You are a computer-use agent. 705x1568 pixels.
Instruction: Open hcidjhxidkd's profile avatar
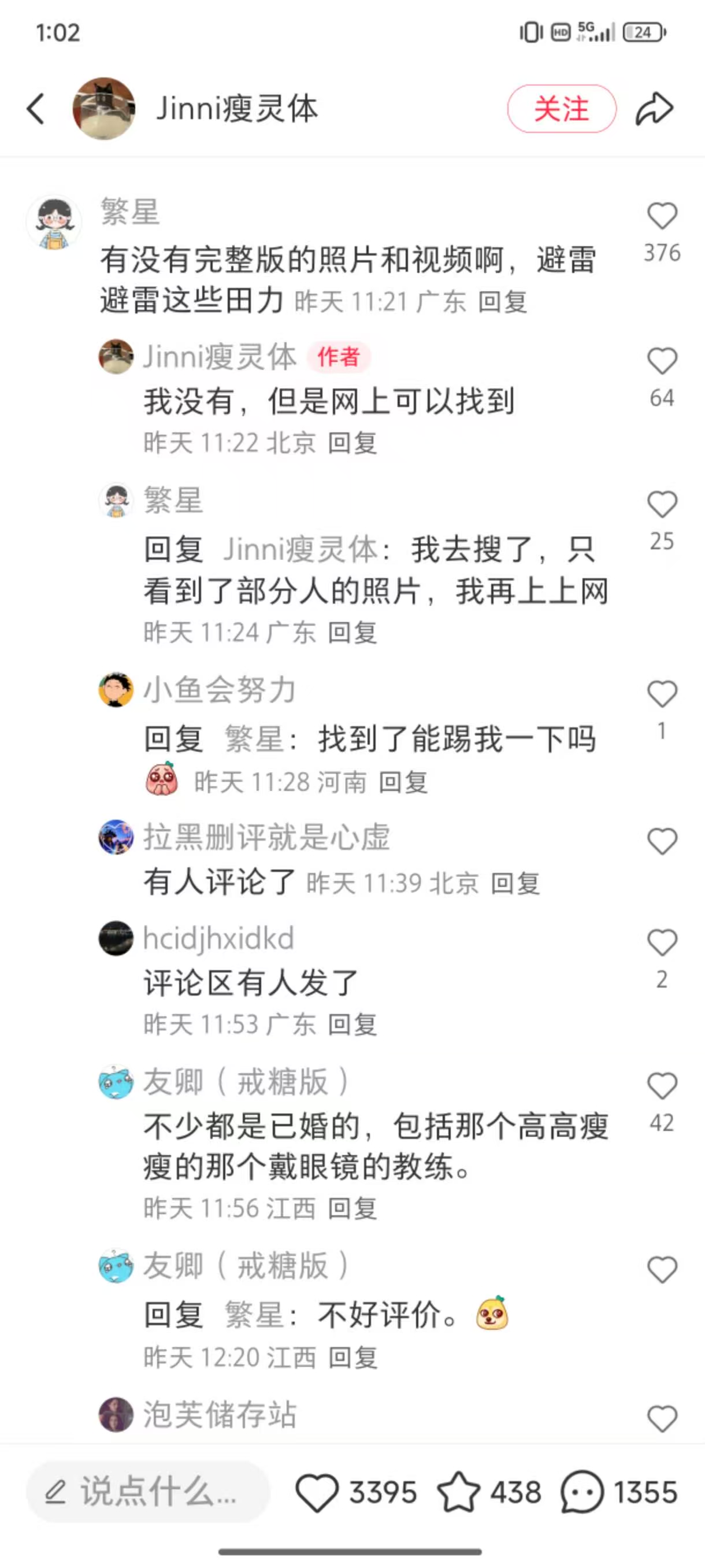click(116, 938)
